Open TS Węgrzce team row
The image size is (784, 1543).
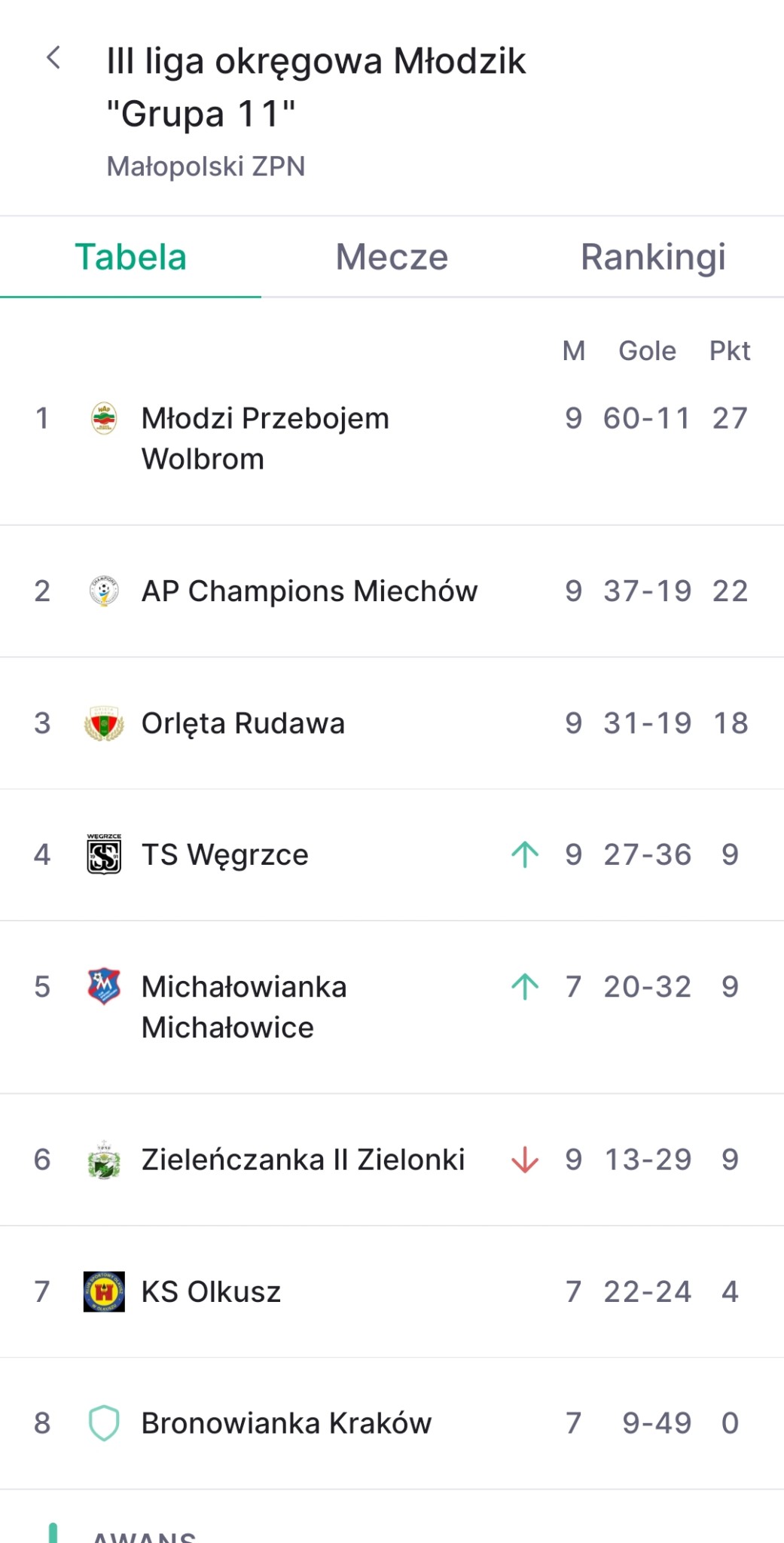[392, 855]
